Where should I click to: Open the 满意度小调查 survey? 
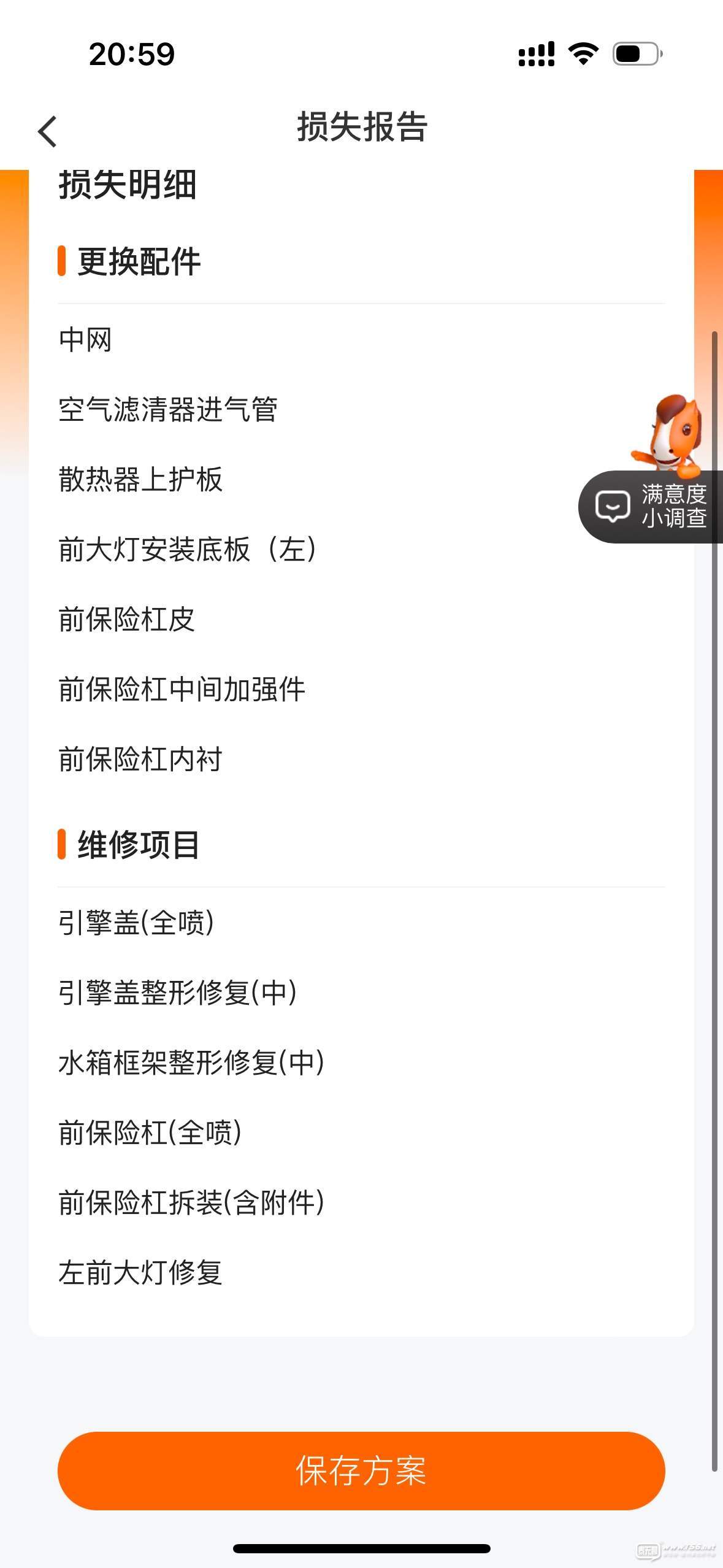coord(651,506)
